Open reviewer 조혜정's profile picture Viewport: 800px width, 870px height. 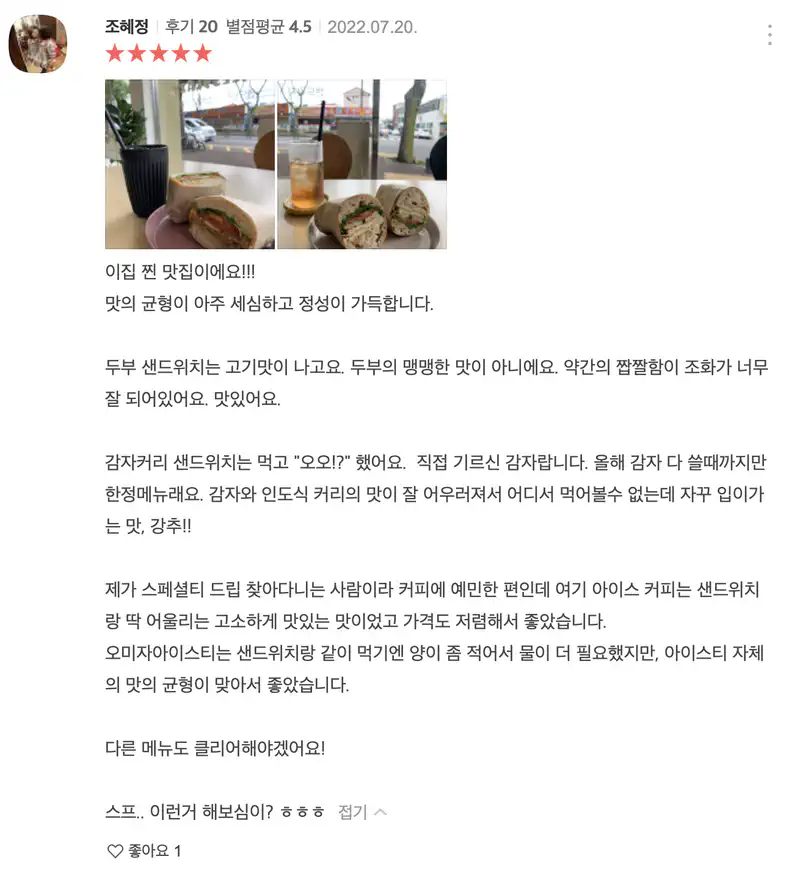click(38, 44)
